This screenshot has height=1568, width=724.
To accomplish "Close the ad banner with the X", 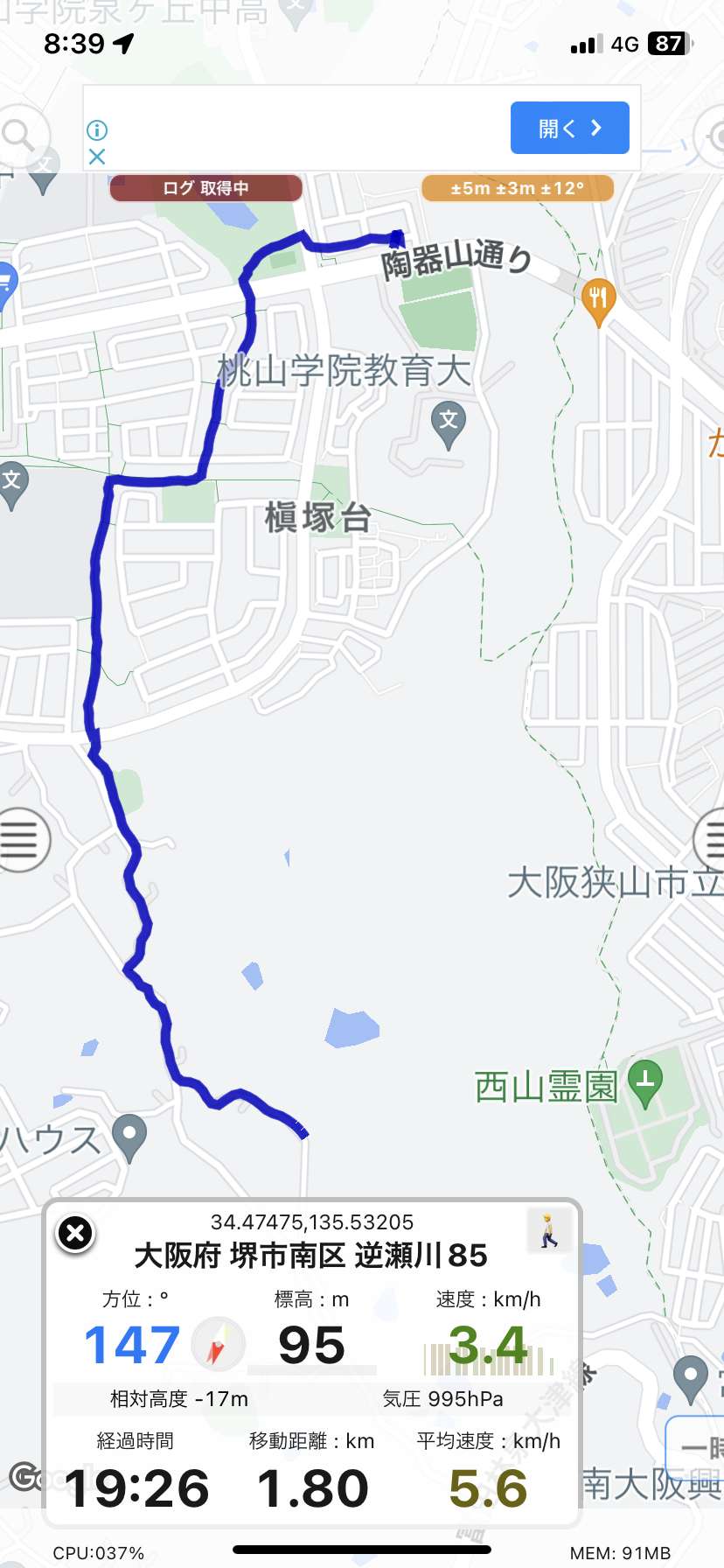I will [97, 157].
